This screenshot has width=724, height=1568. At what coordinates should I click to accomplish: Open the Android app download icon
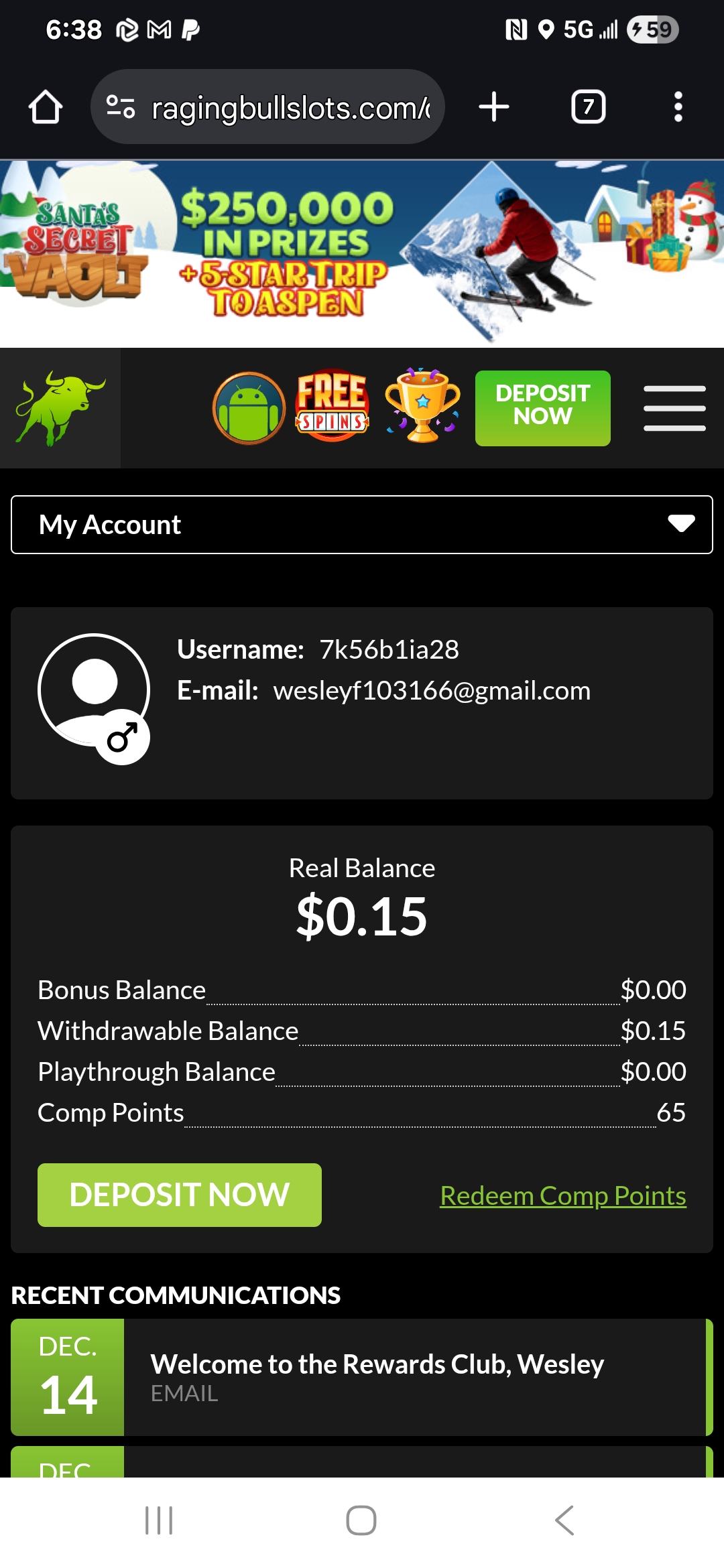(249, 407)
